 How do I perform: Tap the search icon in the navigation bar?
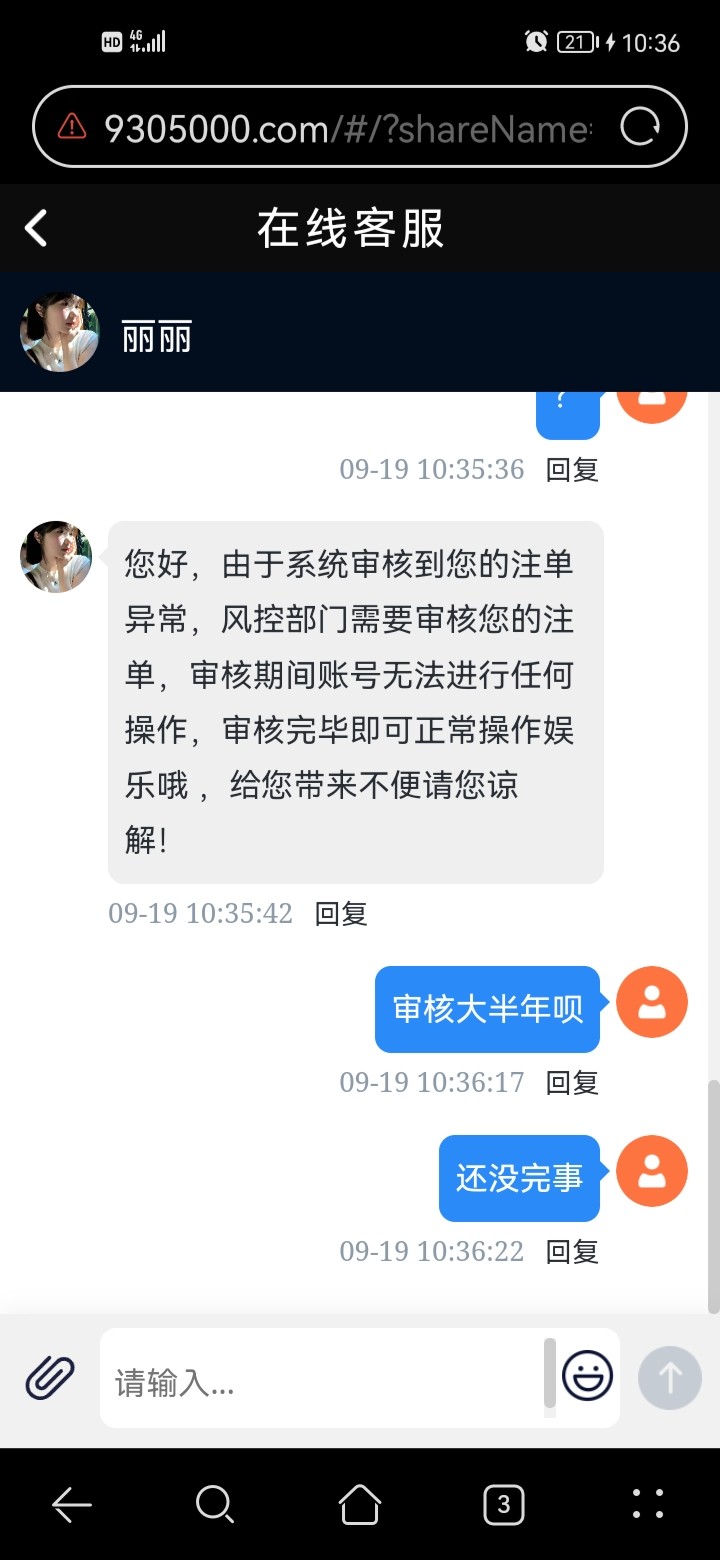pyautogui.click(x=215, y=1504)
